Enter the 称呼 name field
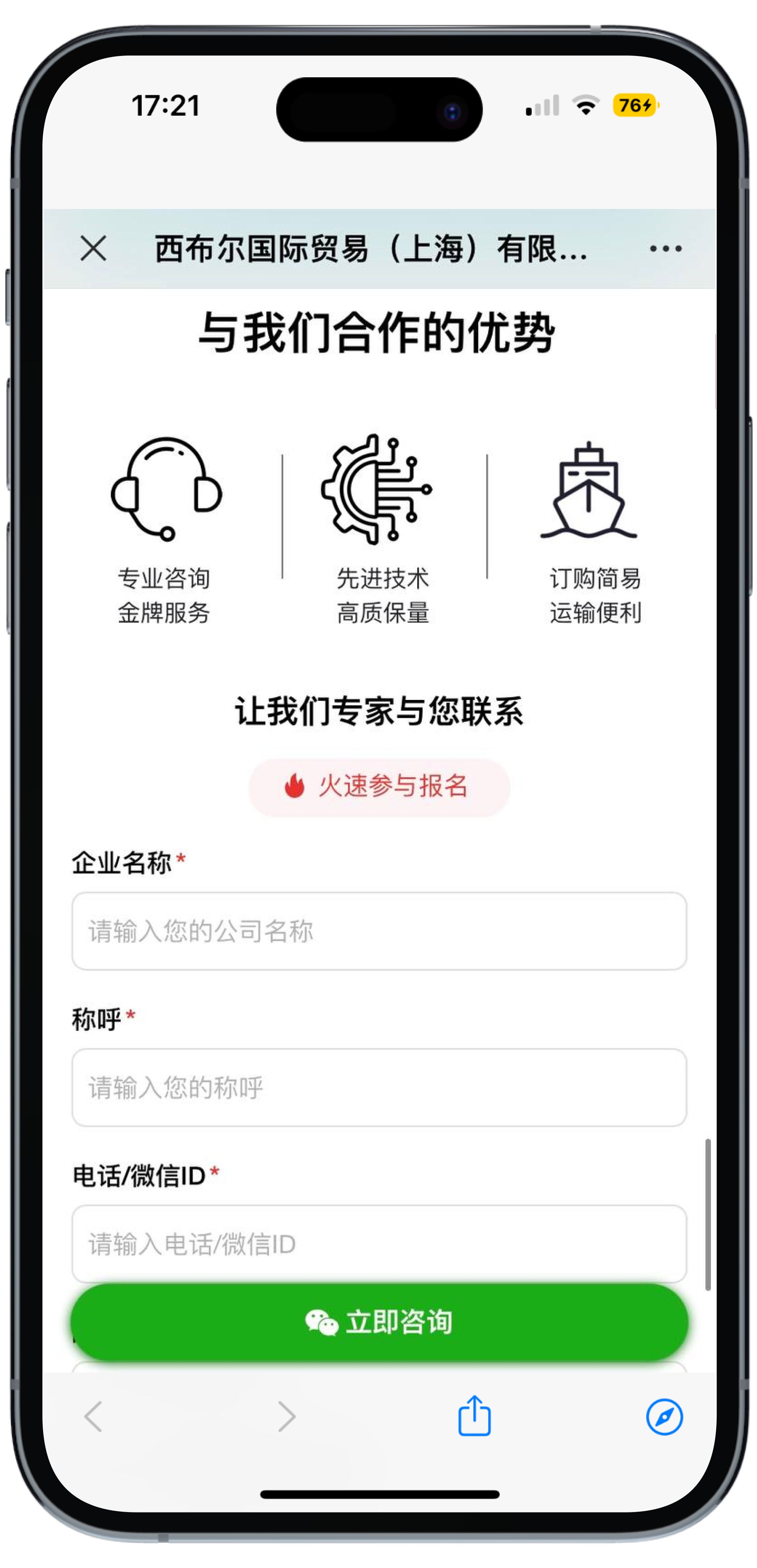The image size is (757, 1568). coord(378,1087)
